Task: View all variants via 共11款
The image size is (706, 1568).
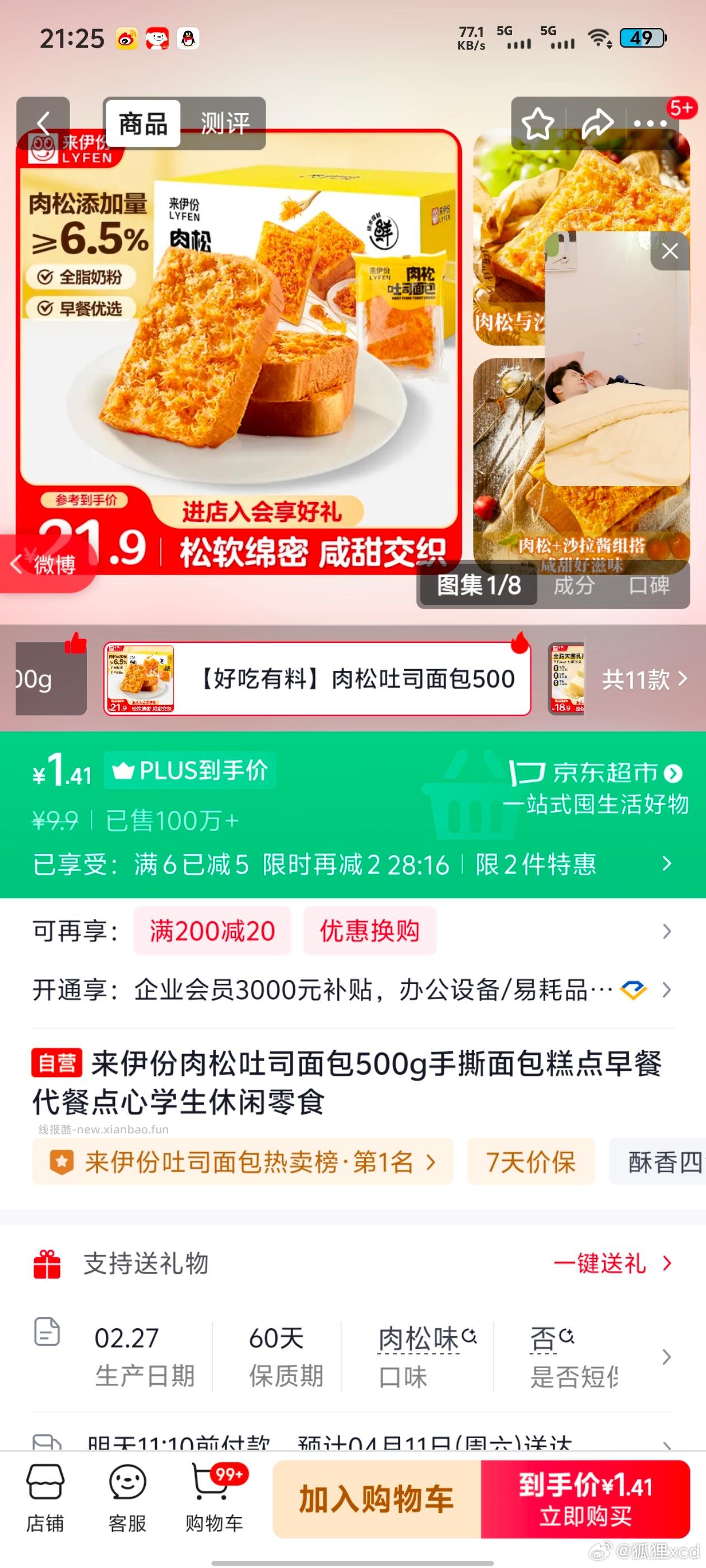Action: coord(643,679)
